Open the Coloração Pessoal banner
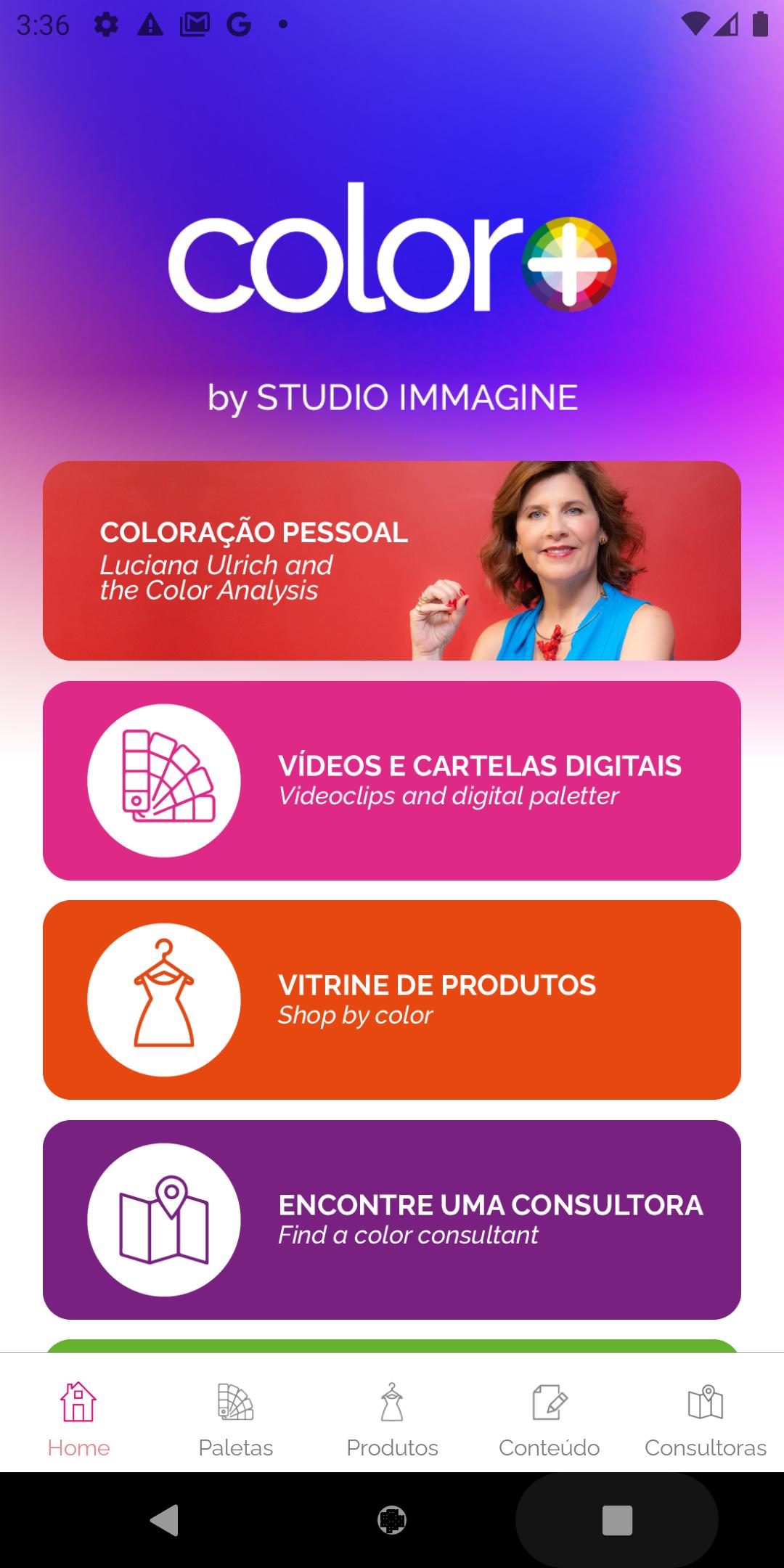This screenshot has width=784, height=1568. pyautogui.click(x=392, y=560)
